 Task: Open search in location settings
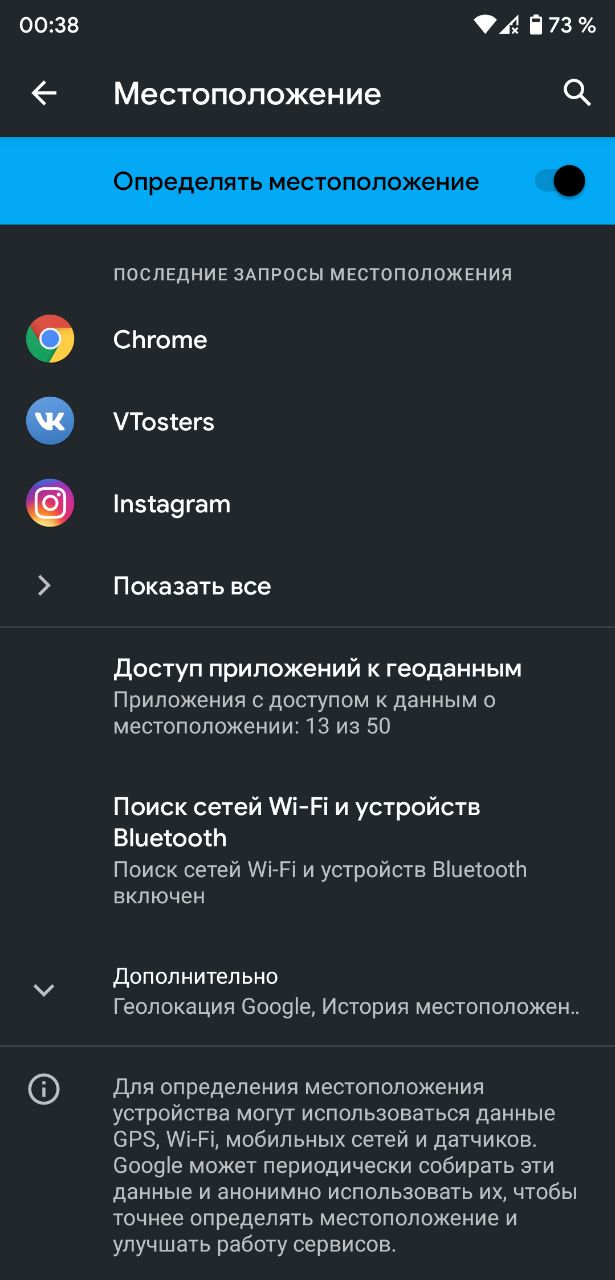pyautogui.click(x=577, y=93)
